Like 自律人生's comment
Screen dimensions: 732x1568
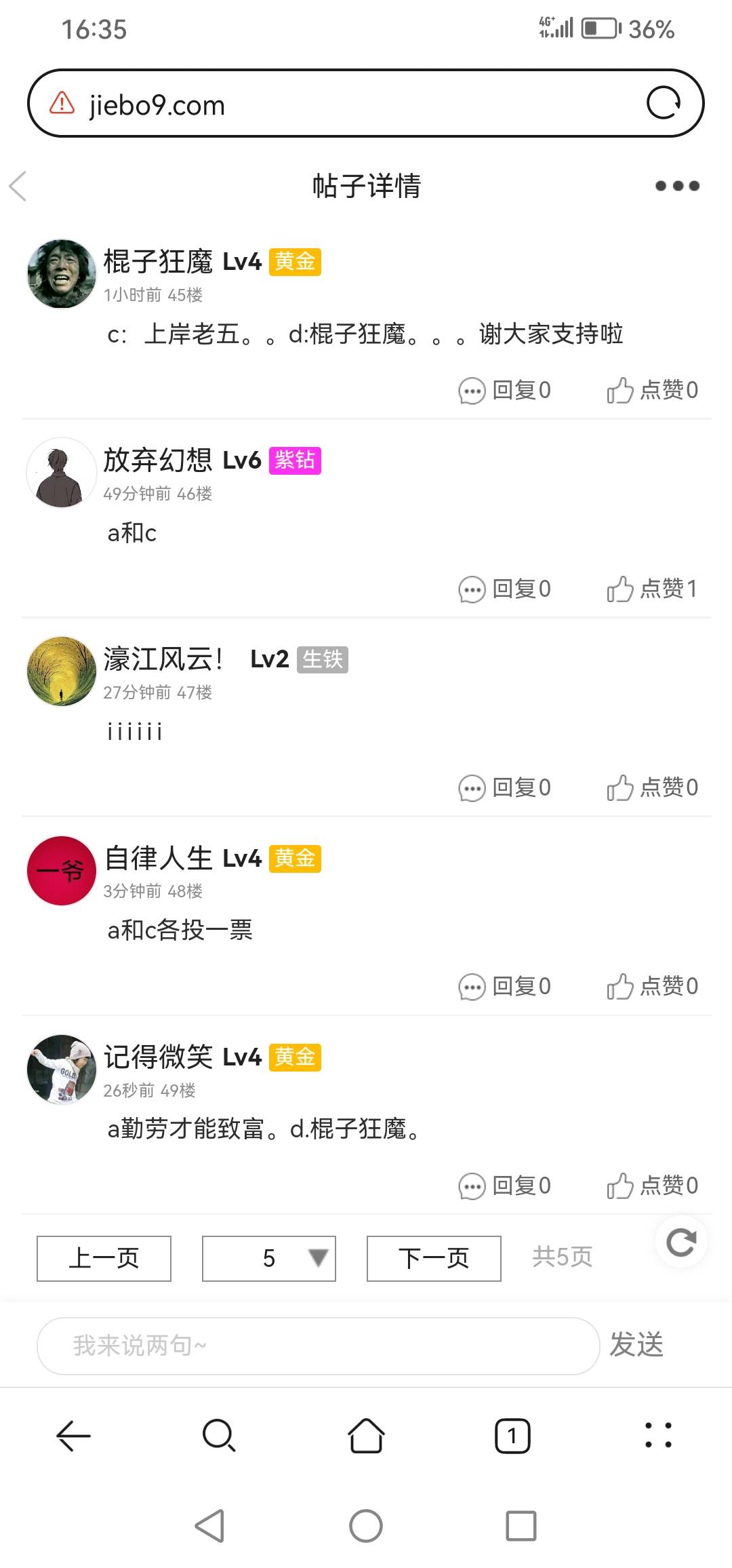tap(652, 986)
